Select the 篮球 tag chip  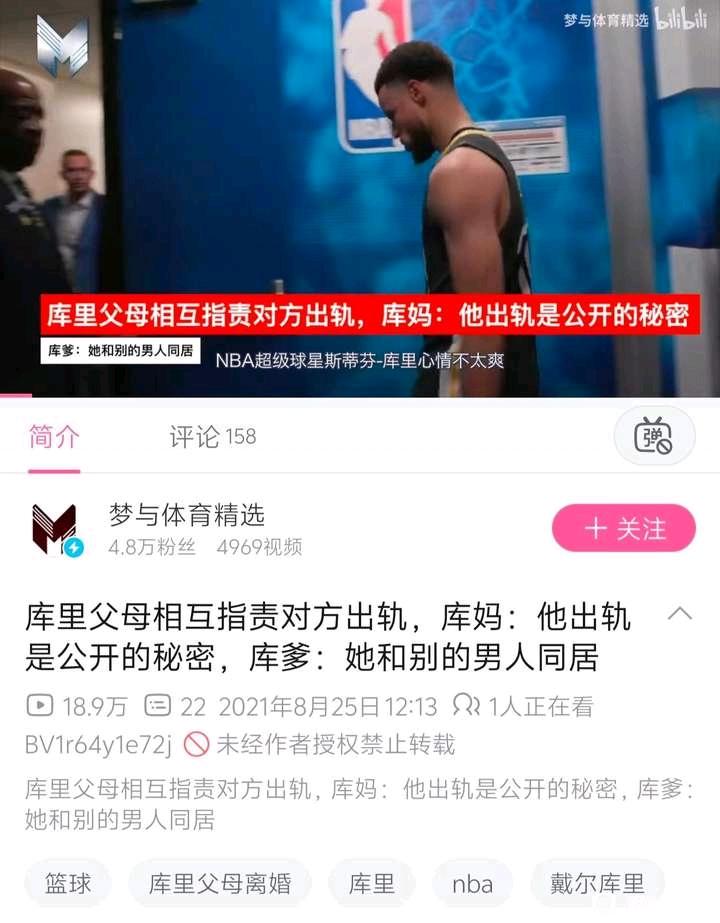coord(68,884)
